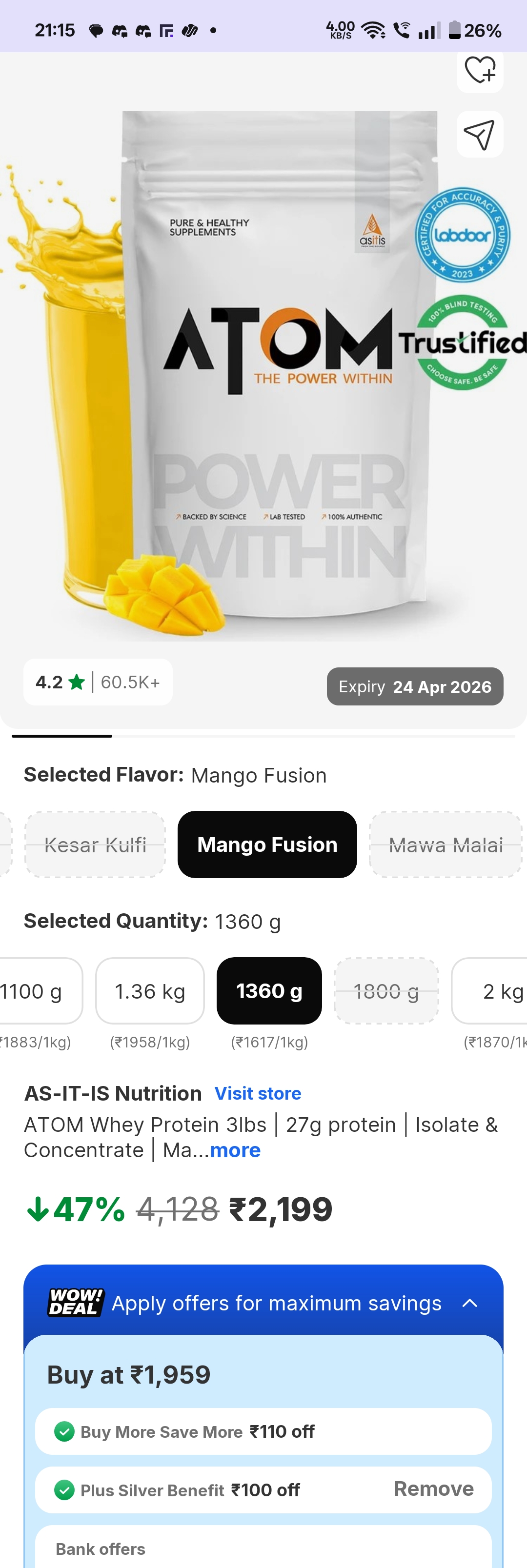Toggle the Buy More Save More offer
The image size is (527, 1568).
(64, 1432)
